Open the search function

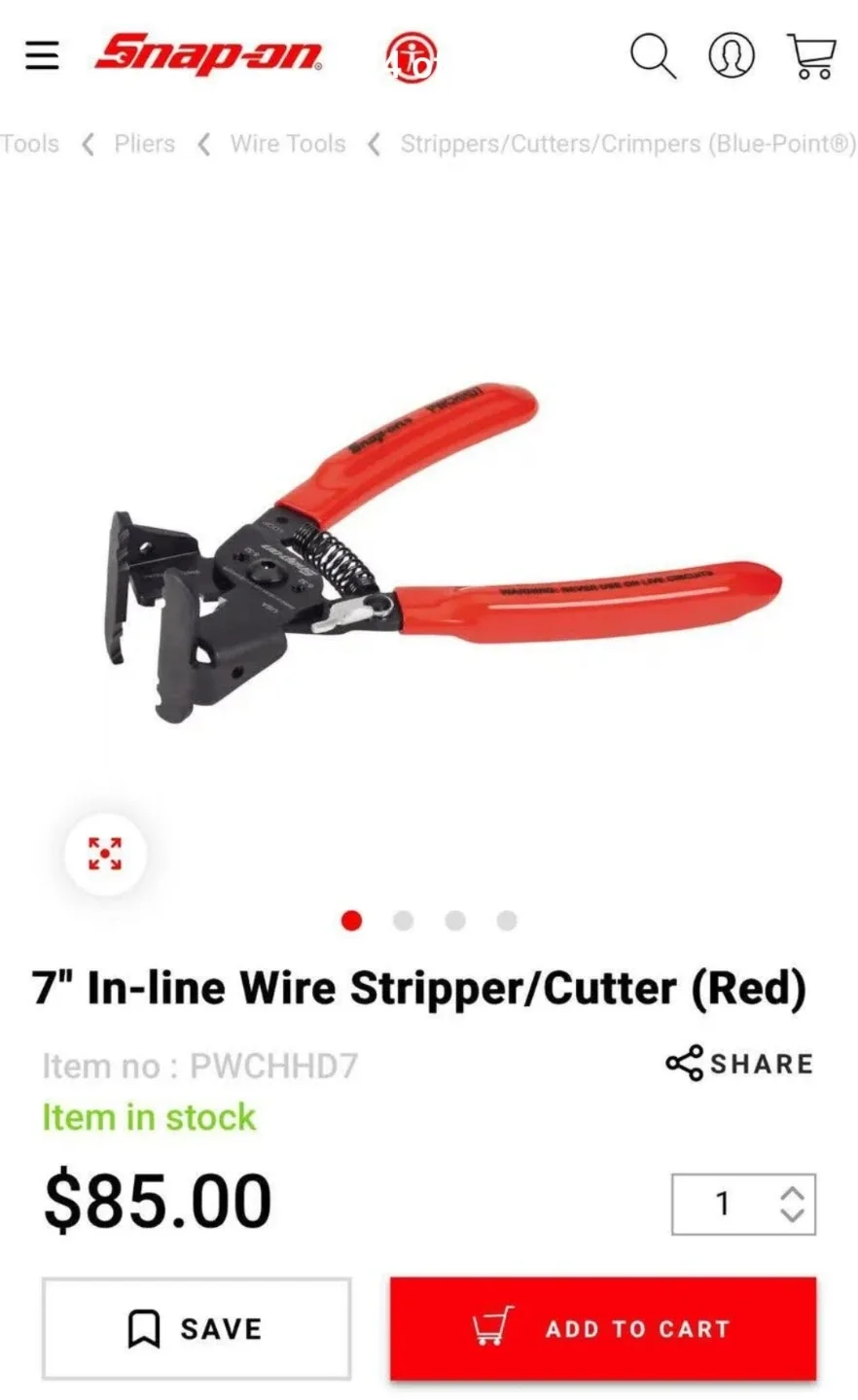tap(653, 56)
